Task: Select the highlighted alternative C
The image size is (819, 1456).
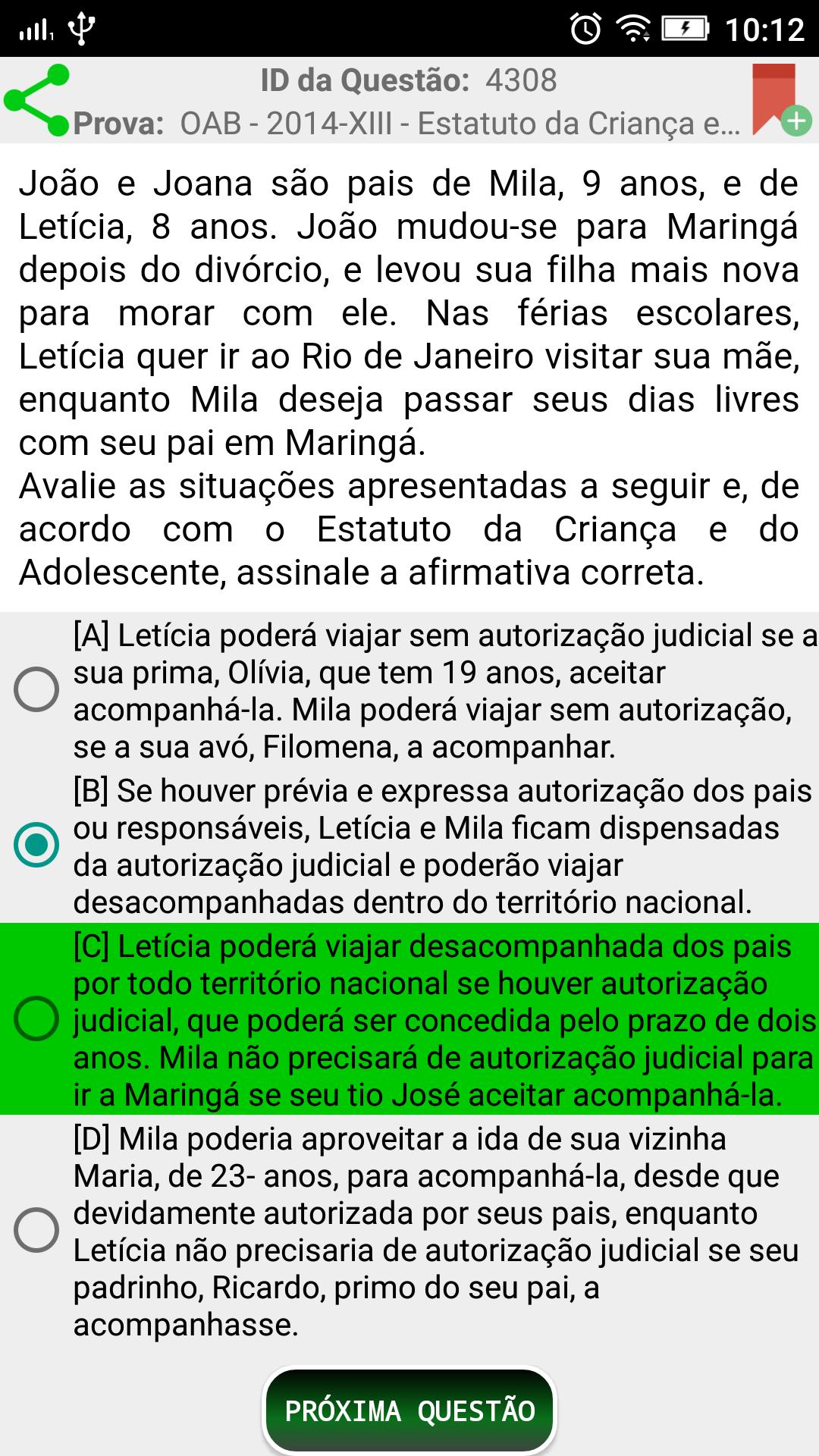Action: (36, 1015)
